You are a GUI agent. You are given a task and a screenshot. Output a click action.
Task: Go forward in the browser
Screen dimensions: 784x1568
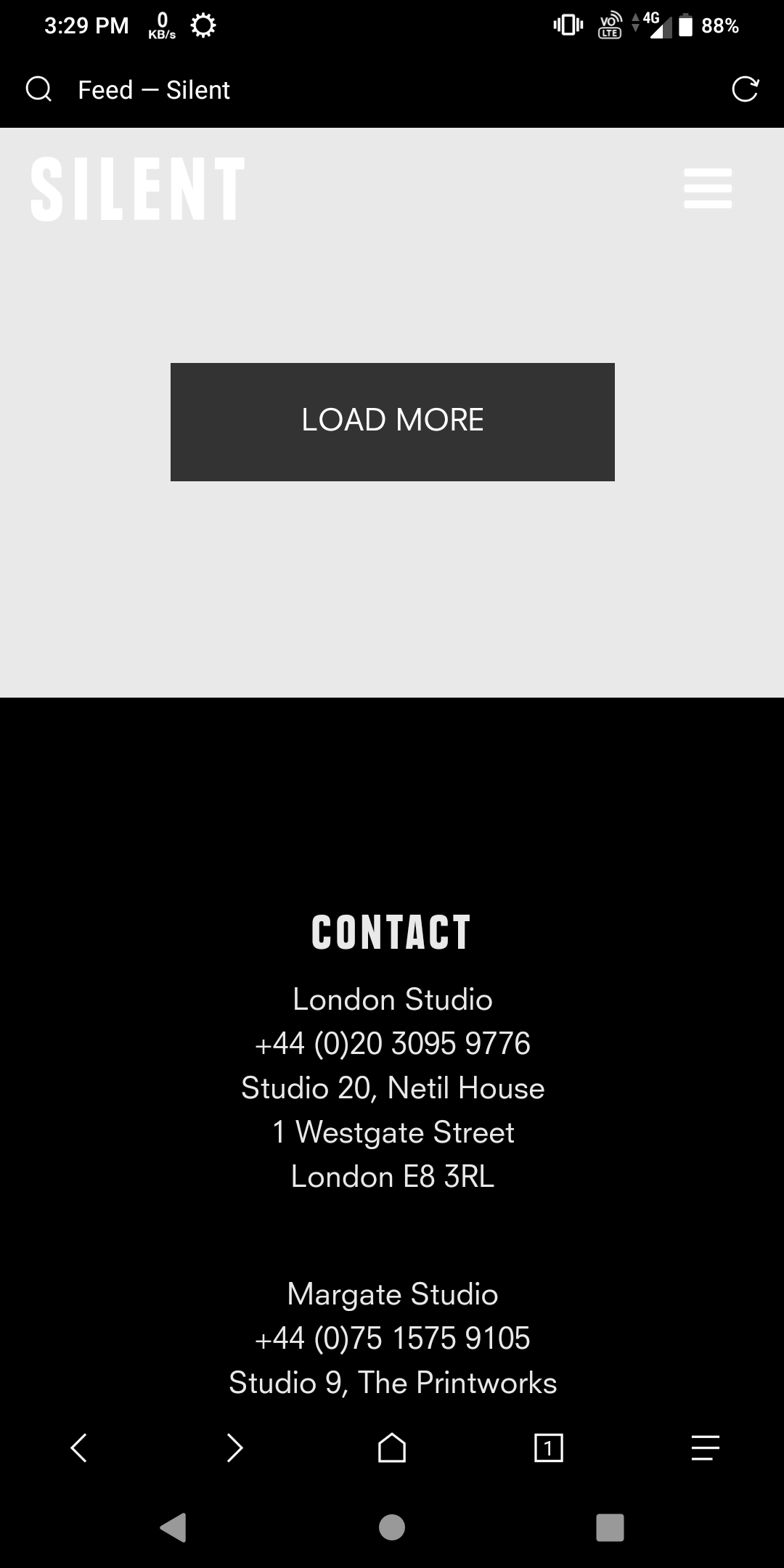[x=235, y=1447]
